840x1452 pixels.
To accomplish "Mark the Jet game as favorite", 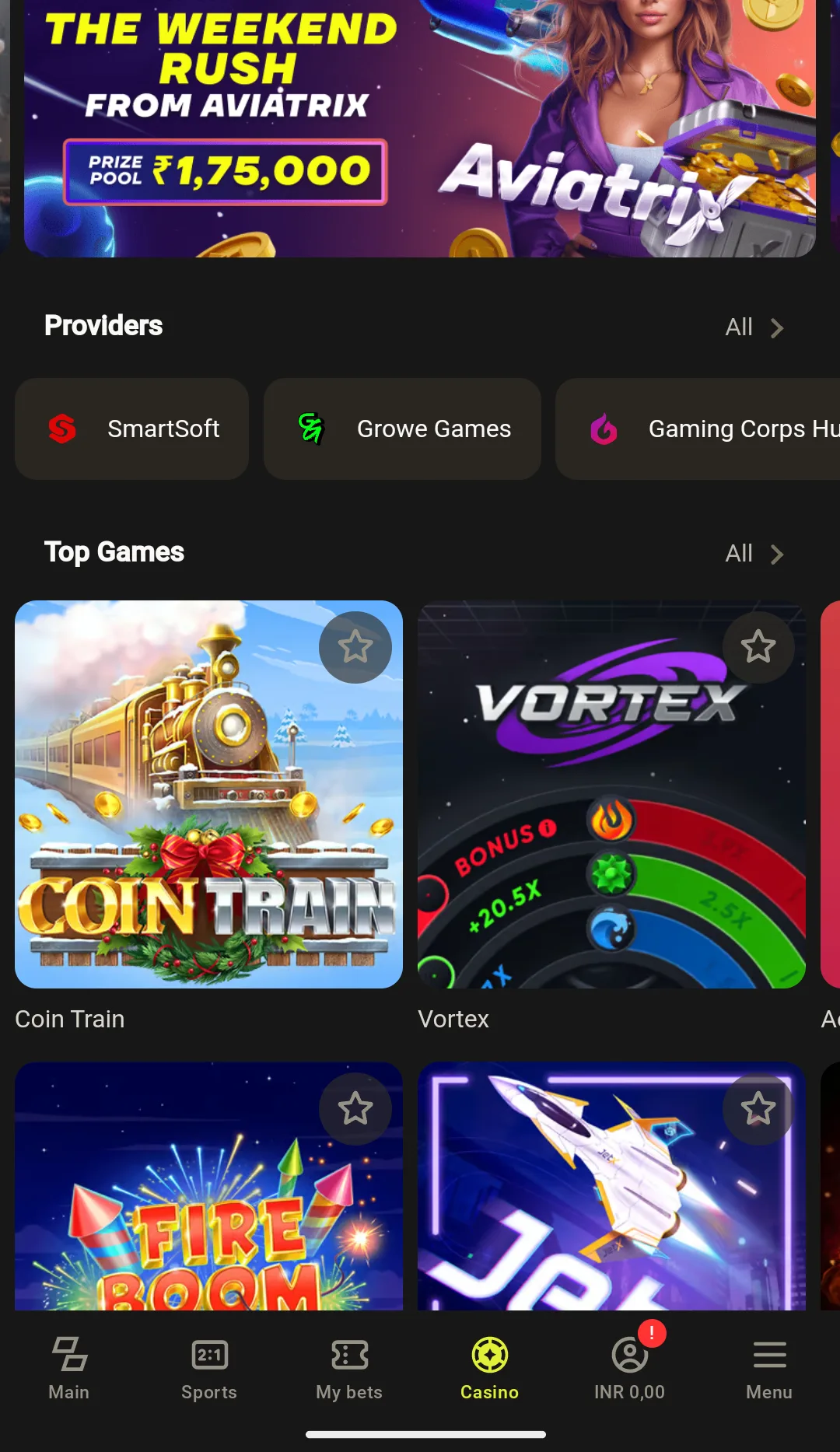I will point(758,1108).
